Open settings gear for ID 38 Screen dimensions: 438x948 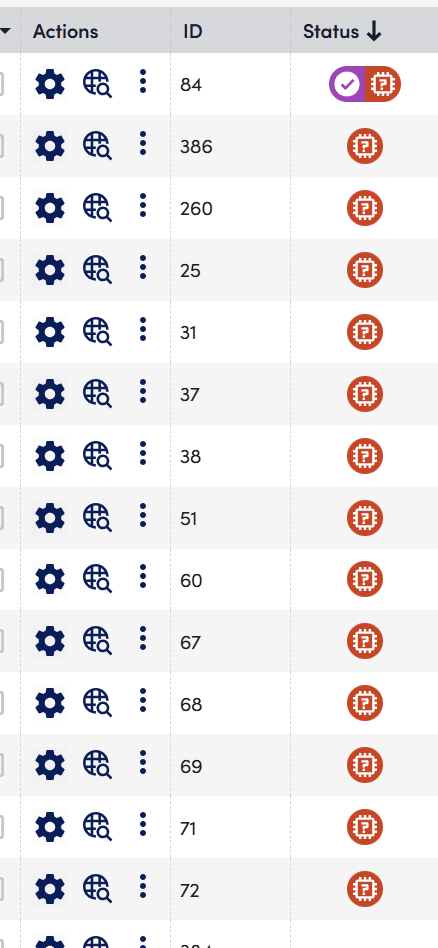point(50,456)
